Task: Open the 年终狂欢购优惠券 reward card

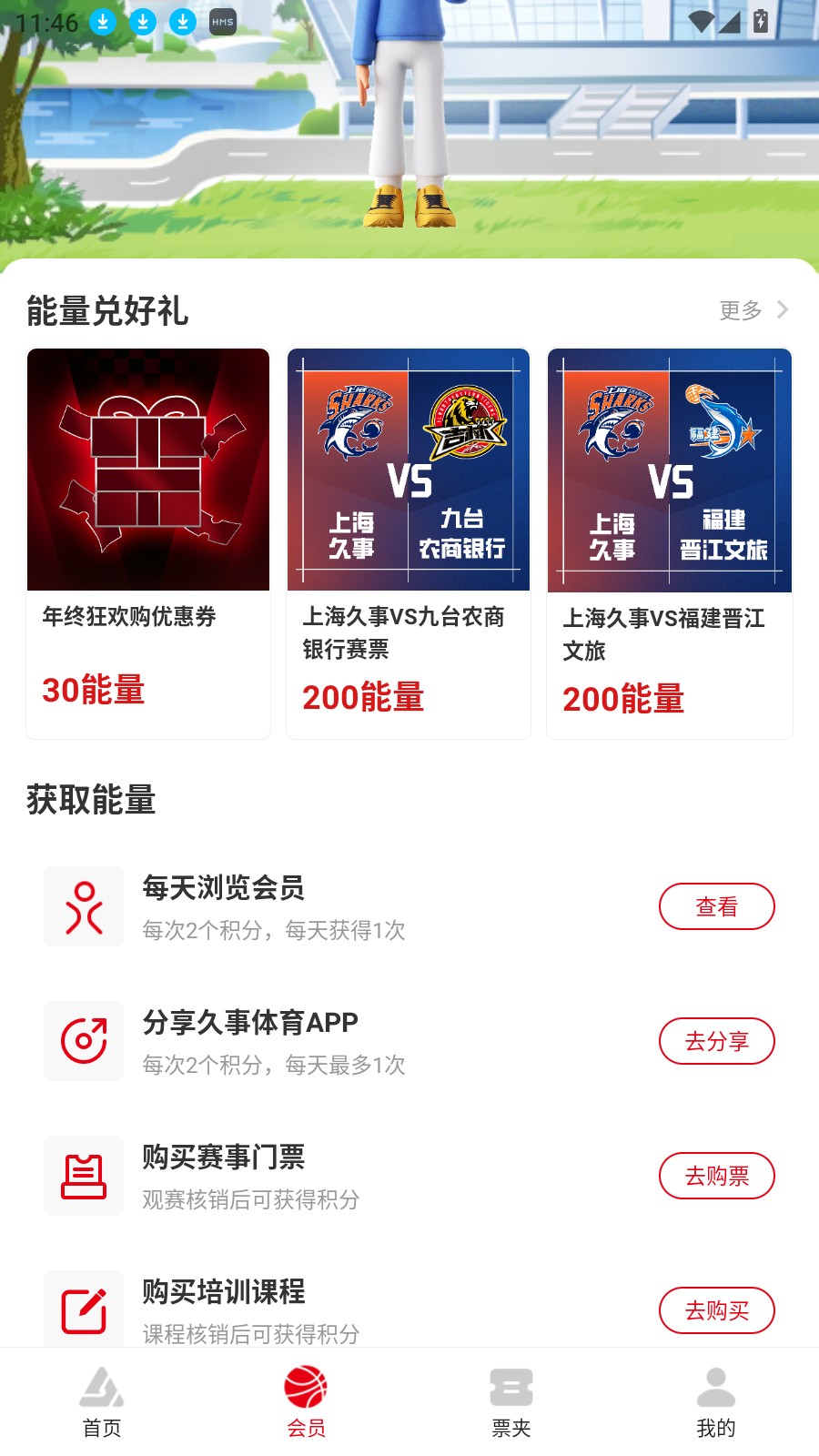Action: [148, 543]
